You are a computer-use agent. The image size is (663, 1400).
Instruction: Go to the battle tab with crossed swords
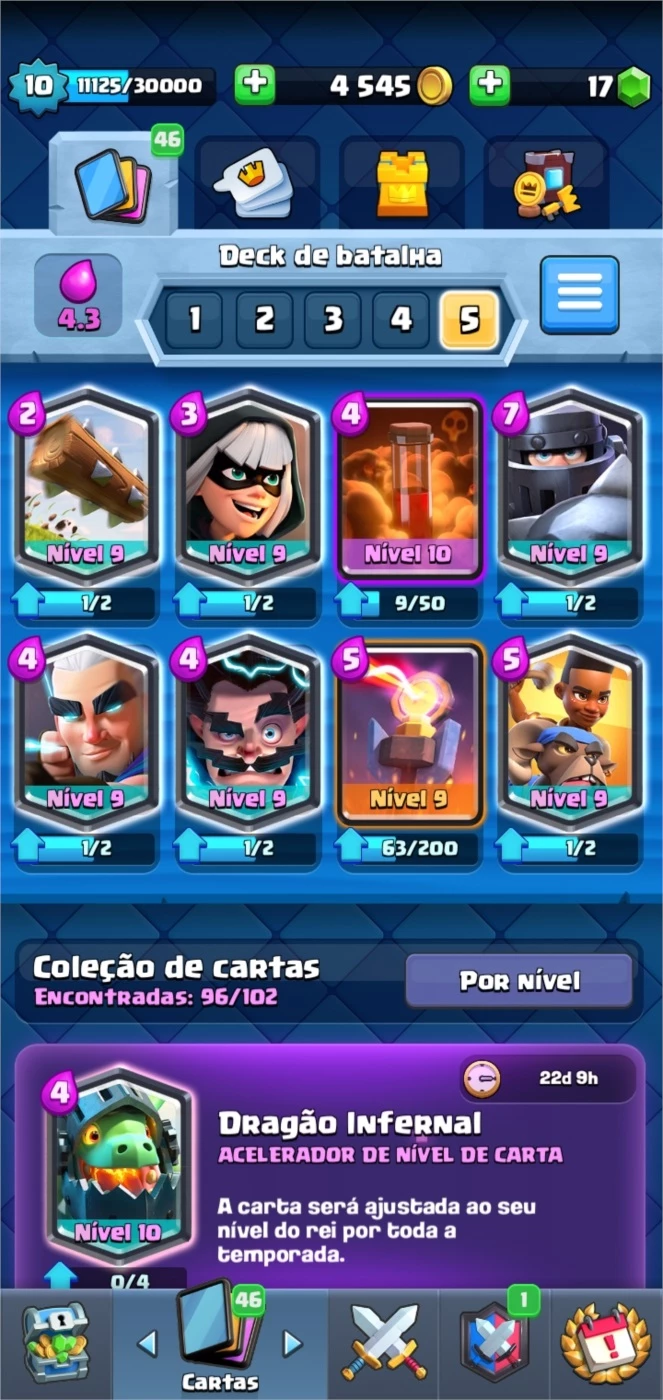[x=384, y=1343]
